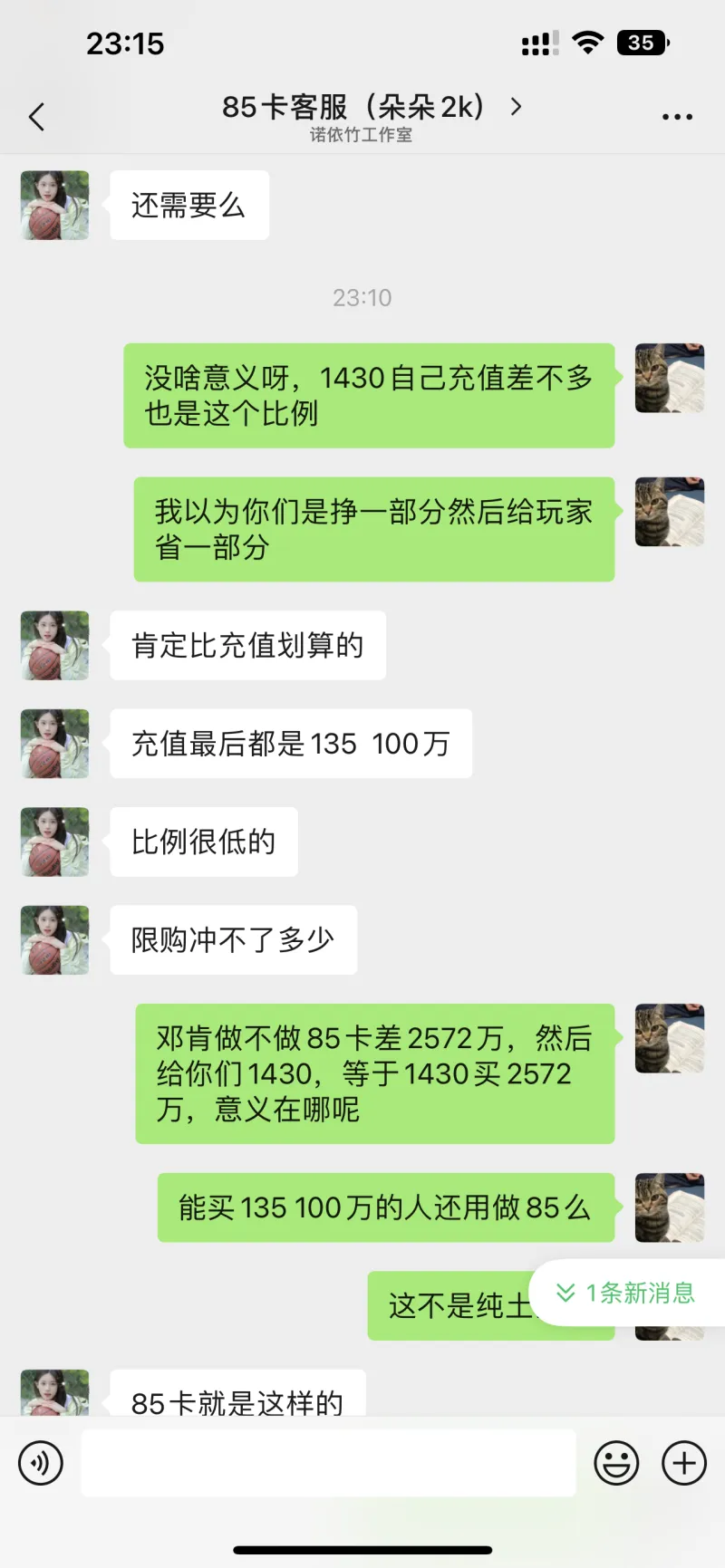Open the chat info overflow menu
The width and height of the screenshot is (725, 1568).
[676, 117]
